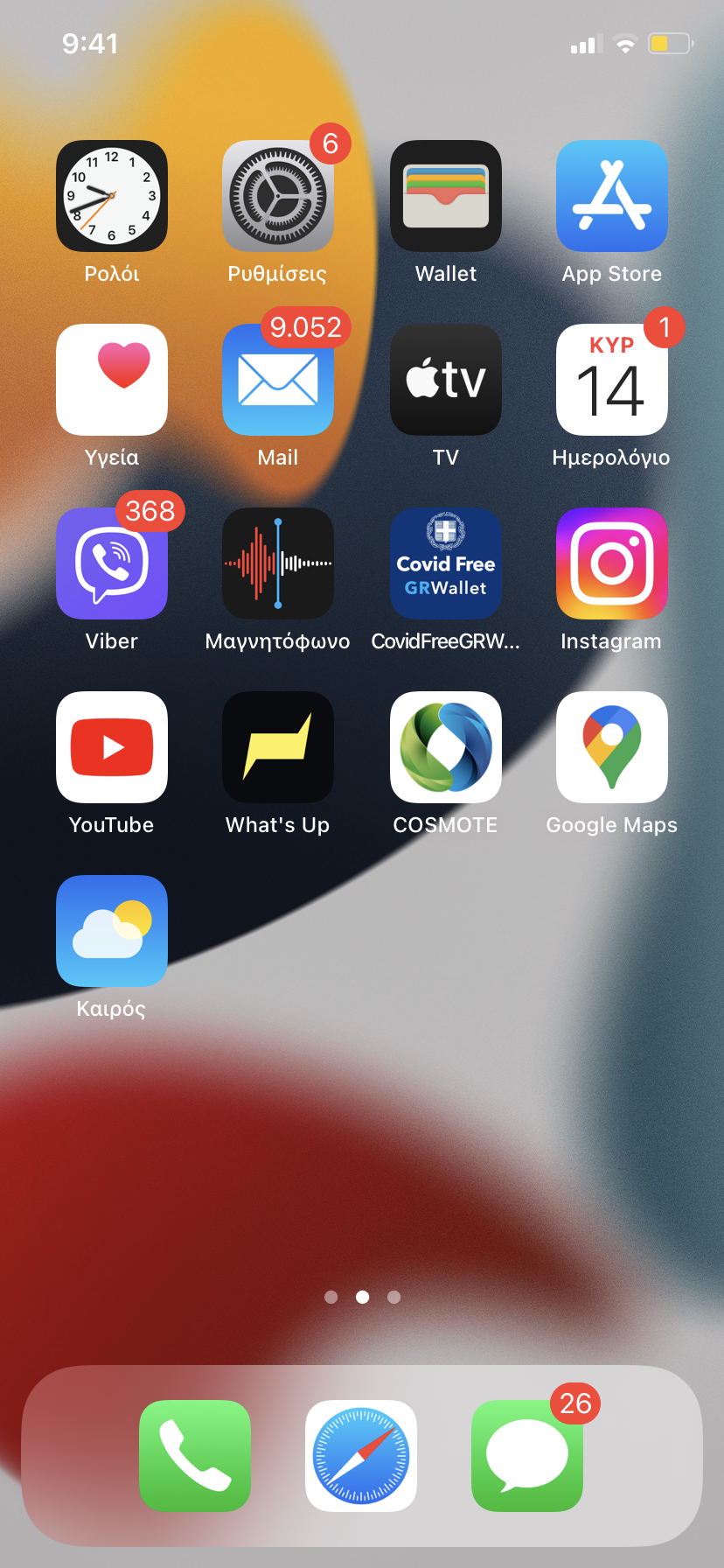This screenshot has width=724, height=1568.
Task: Open the Ημερολόγιο calendar app
Action: pos(612,380)
